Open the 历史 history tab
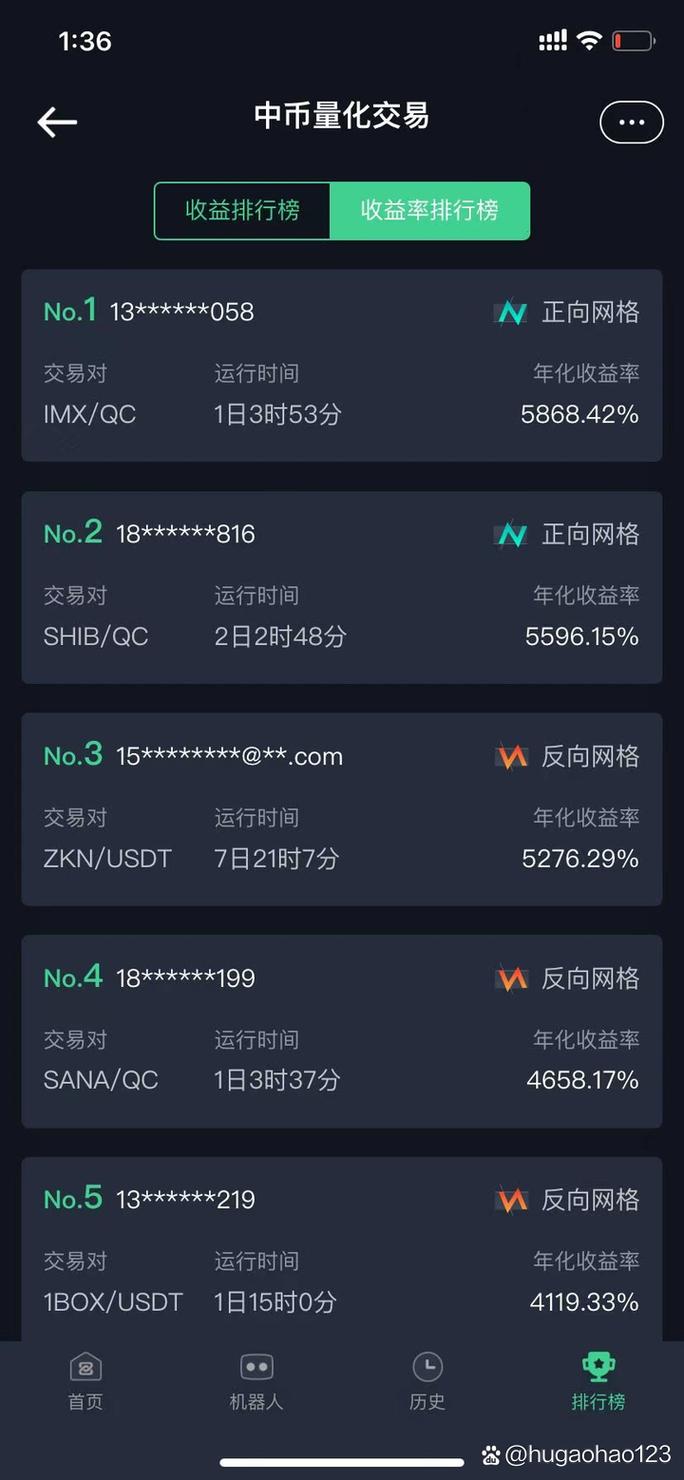The image size is (684, 1480). pyautogui.click(x=427, y=1381)
